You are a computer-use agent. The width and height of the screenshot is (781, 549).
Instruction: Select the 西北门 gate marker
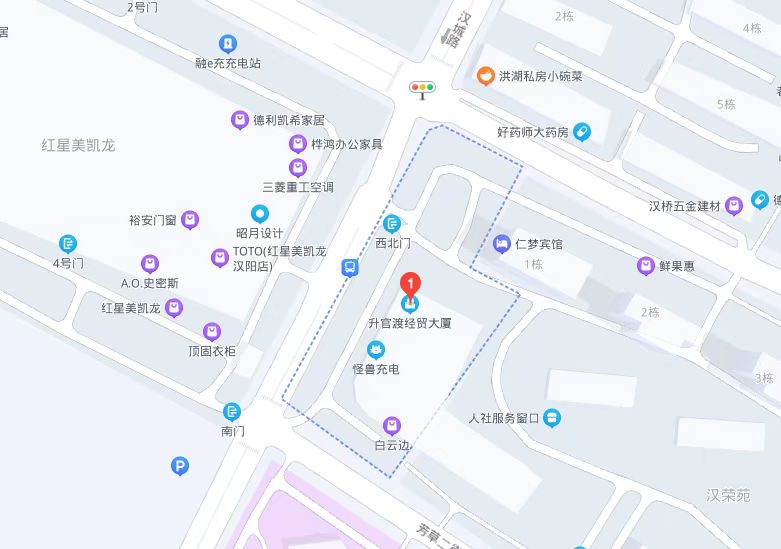coord(392,223)
